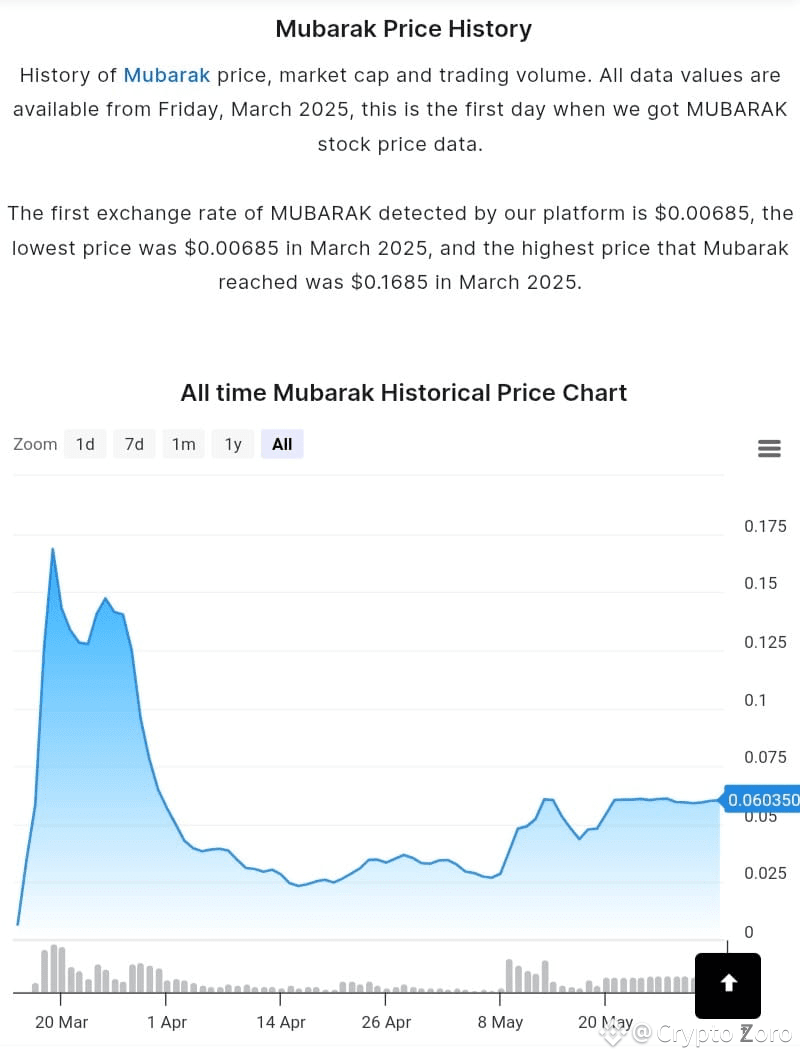The height and width of the screenshot is (1058, 800).
Task: Open the chart export hamburger menu
Action: (x=769, y=448)
